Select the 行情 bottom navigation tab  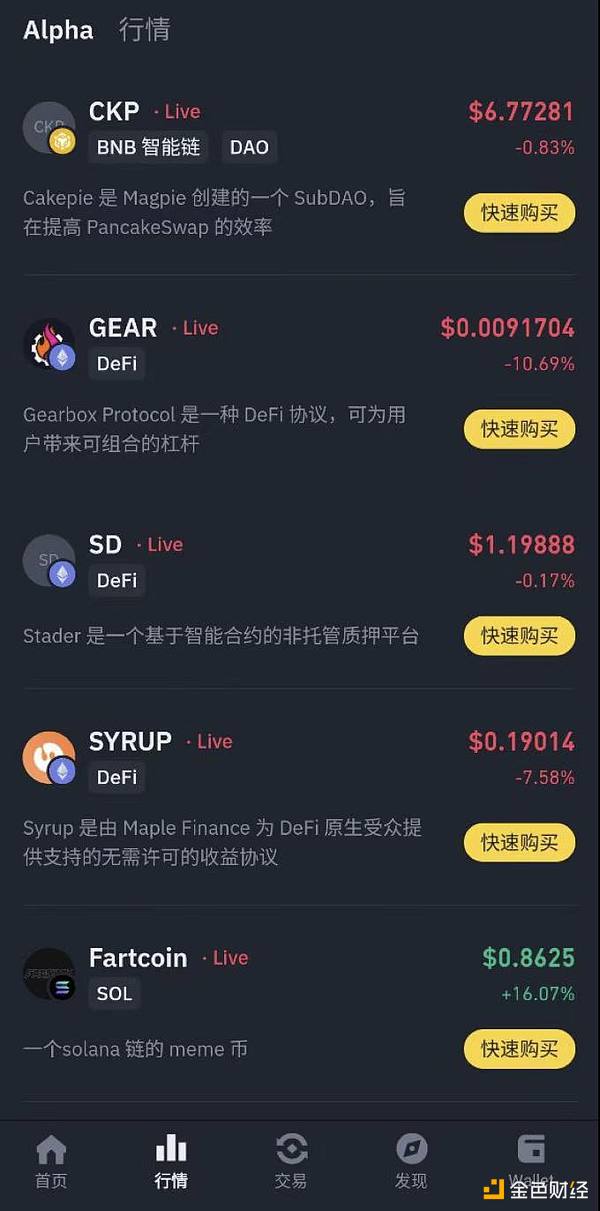click(x=171, y=1162)
